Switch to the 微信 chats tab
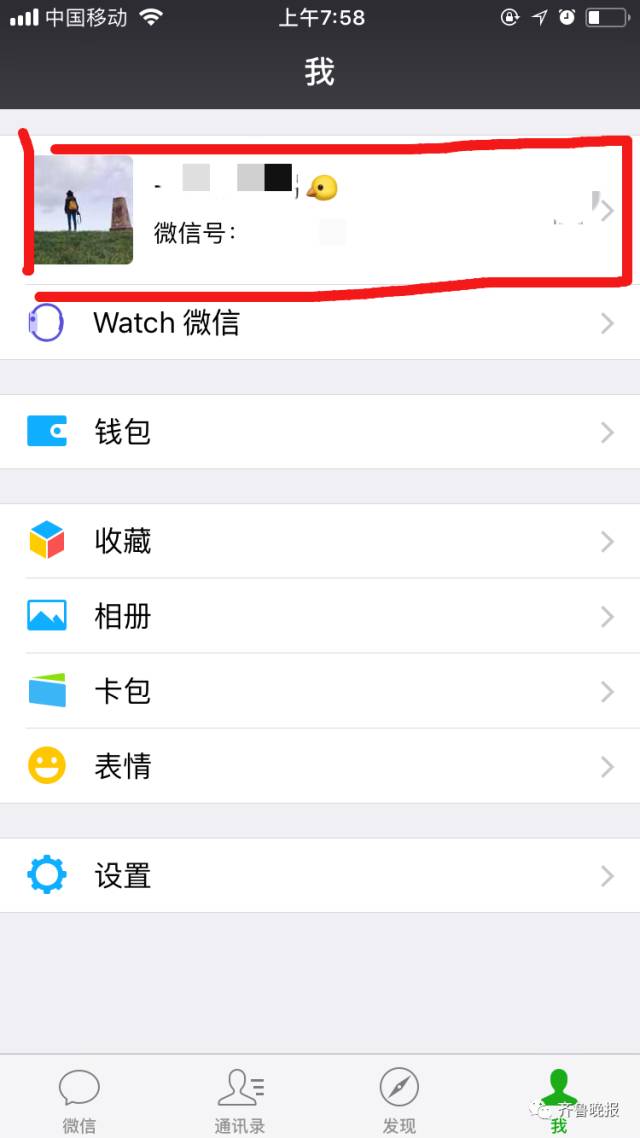640x1138 pixels. click(x=79, y=1098)
